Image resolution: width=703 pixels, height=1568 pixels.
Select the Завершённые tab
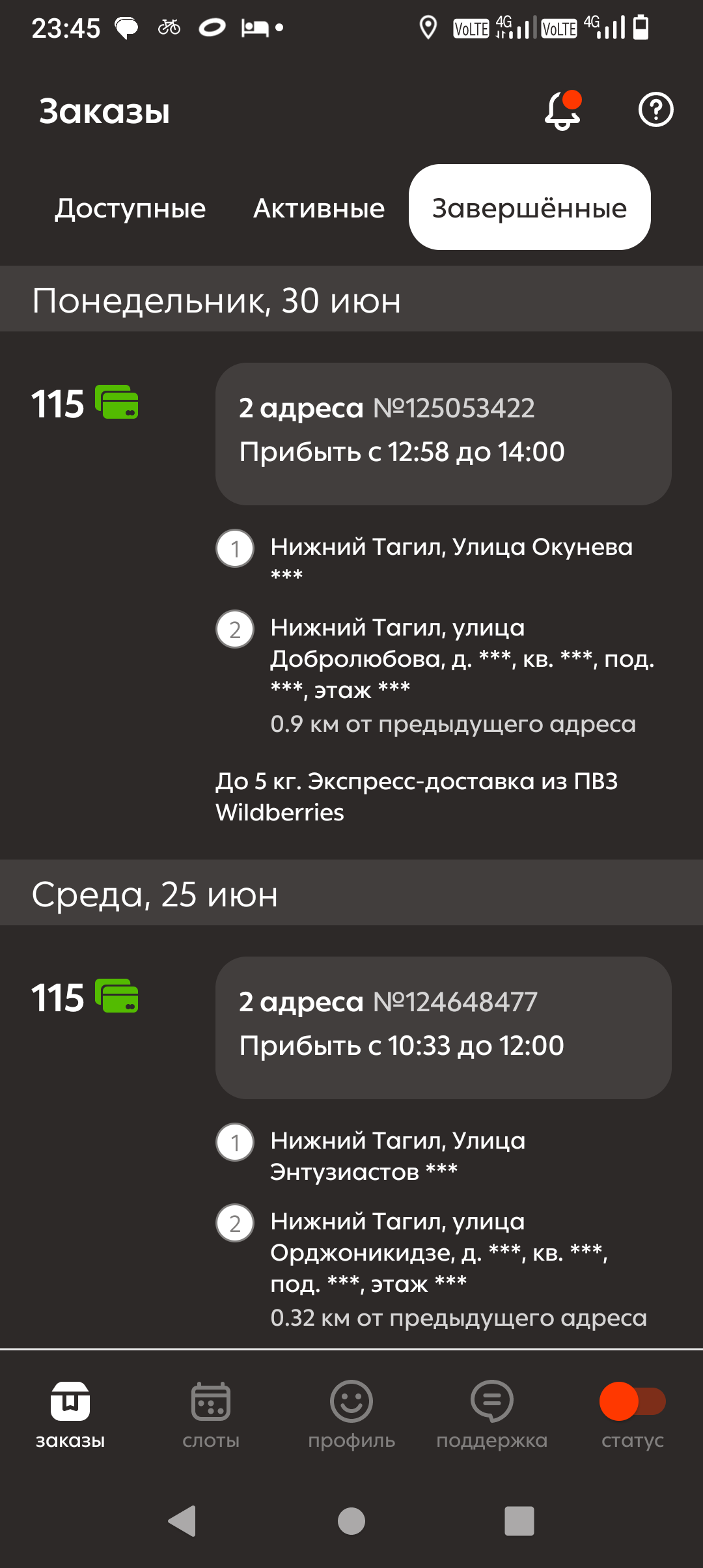point(530,207)
